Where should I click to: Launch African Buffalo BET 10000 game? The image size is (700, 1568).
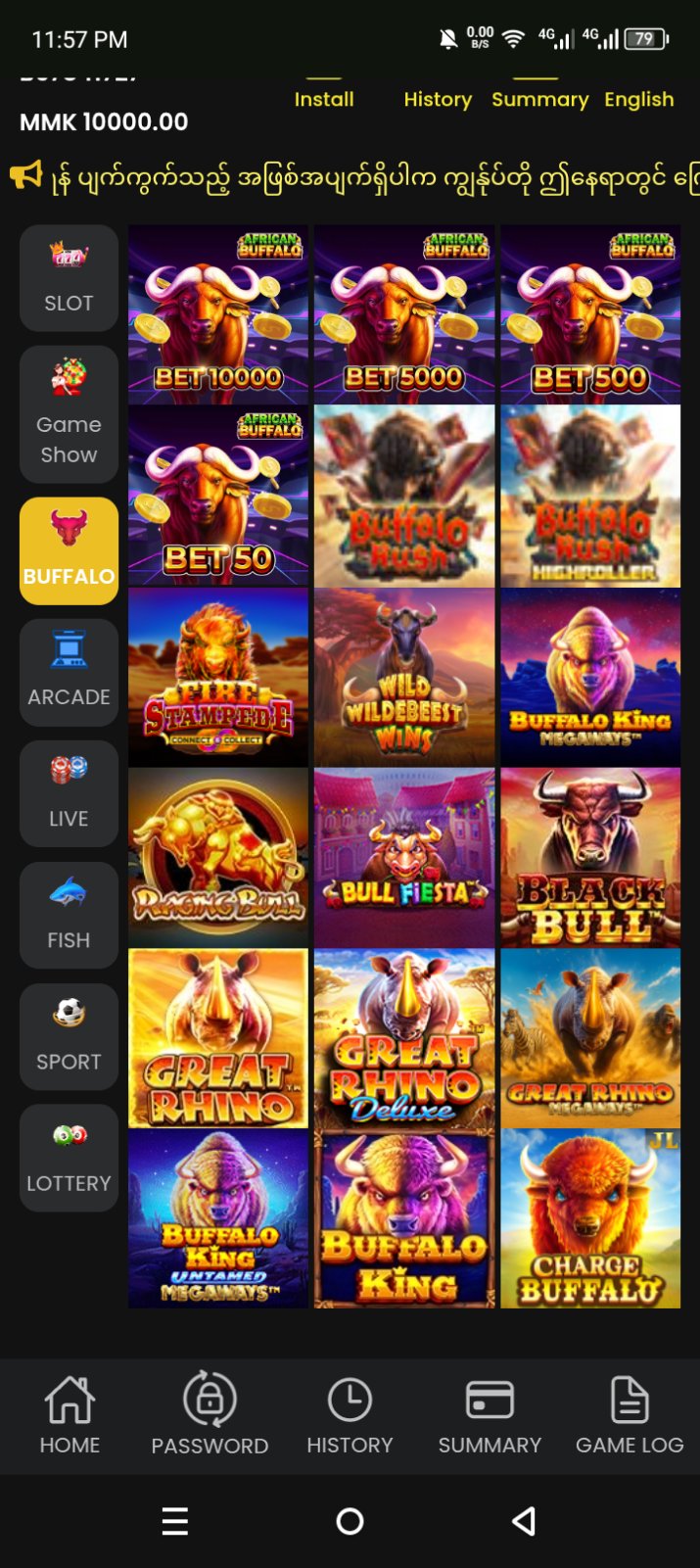tap(218, 314)
